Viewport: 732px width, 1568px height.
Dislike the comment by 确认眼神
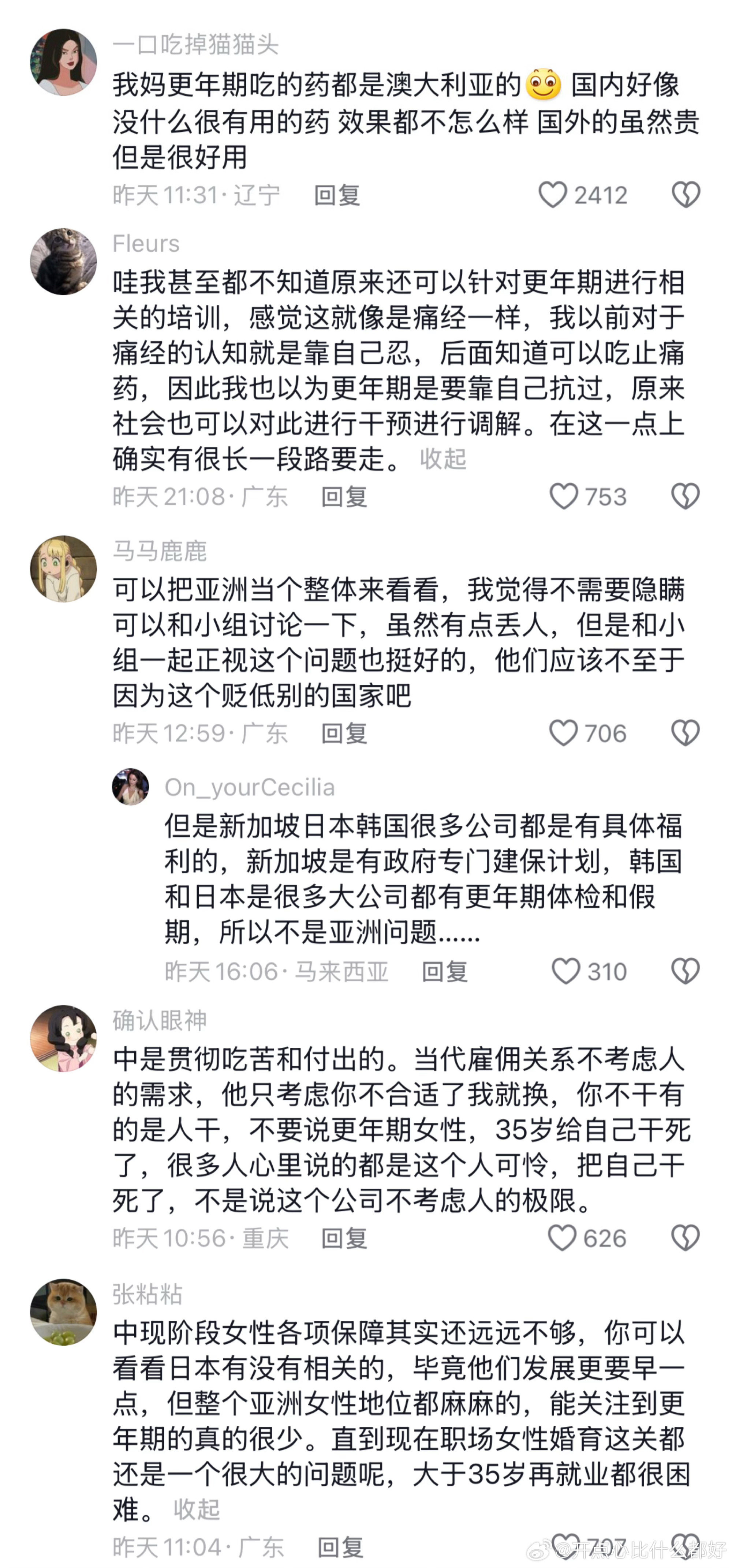[x=686, y=1238]
